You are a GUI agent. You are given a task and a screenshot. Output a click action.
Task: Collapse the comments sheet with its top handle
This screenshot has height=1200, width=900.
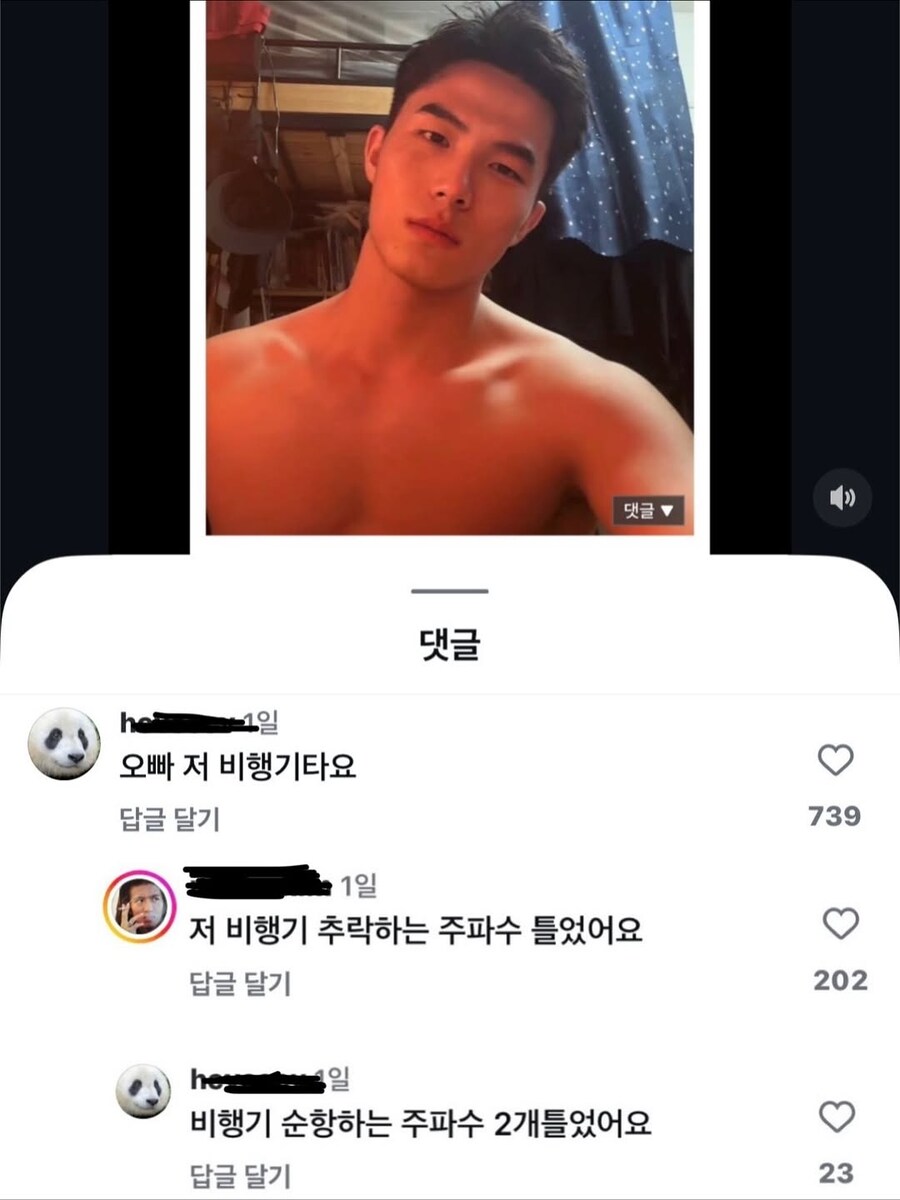coord(450,592)
